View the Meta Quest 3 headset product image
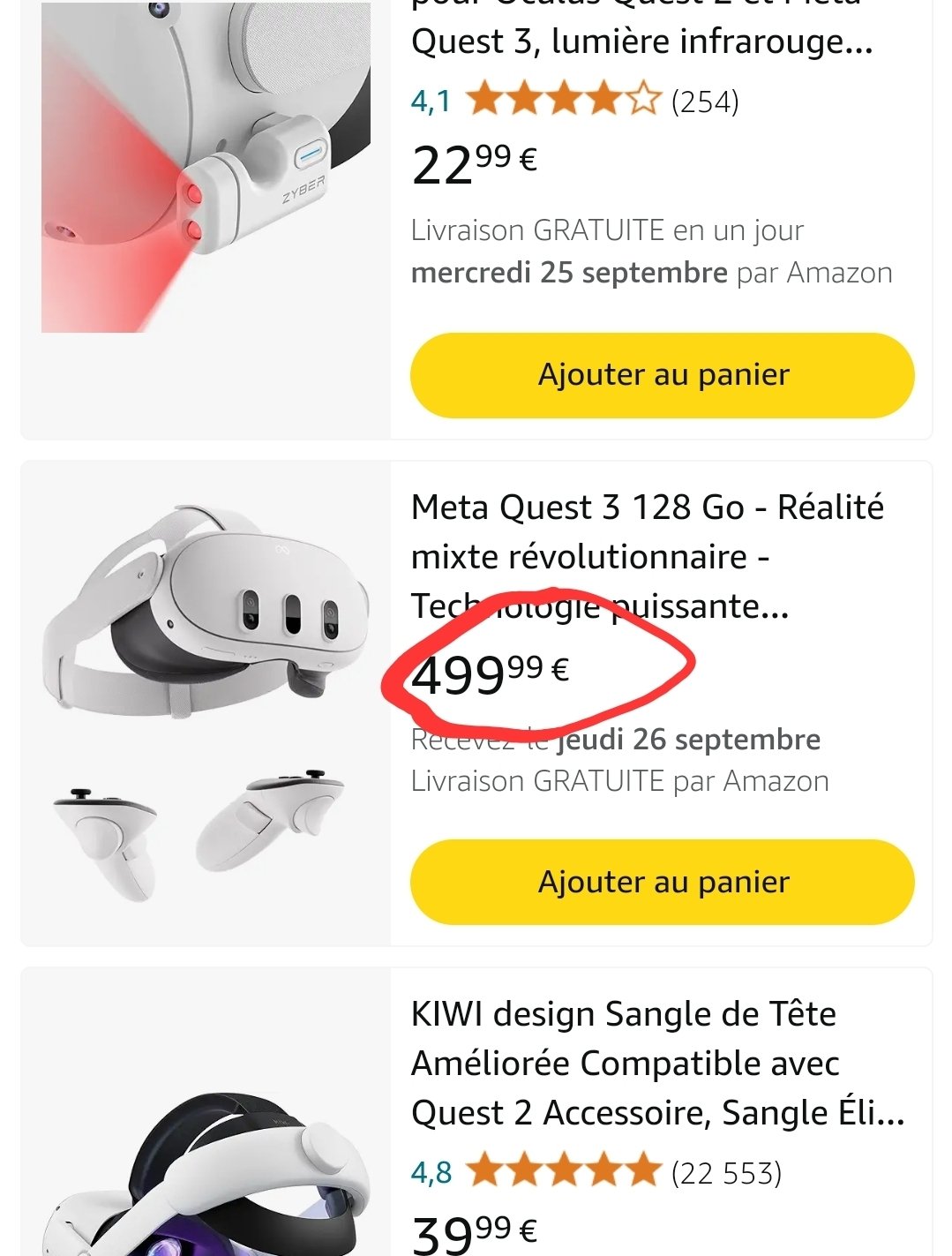The image size is (952, 1256). [x=206, y=703]
